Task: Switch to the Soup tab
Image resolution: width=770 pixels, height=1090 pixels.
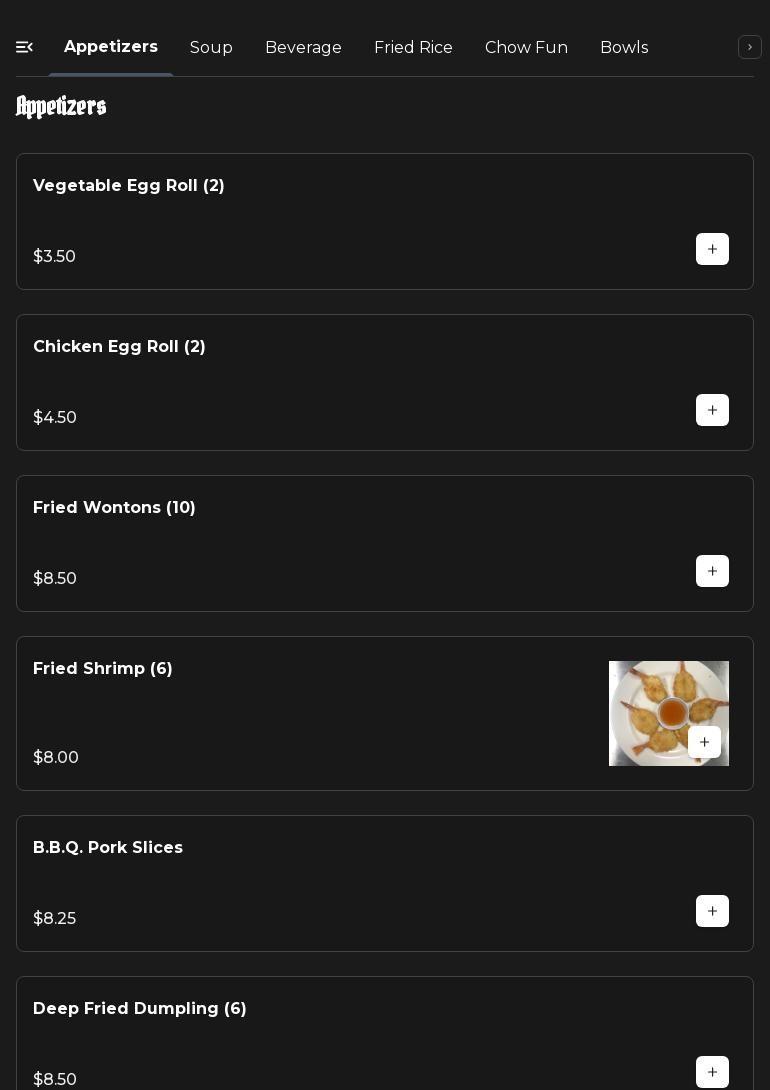Action: click(211, 48)
